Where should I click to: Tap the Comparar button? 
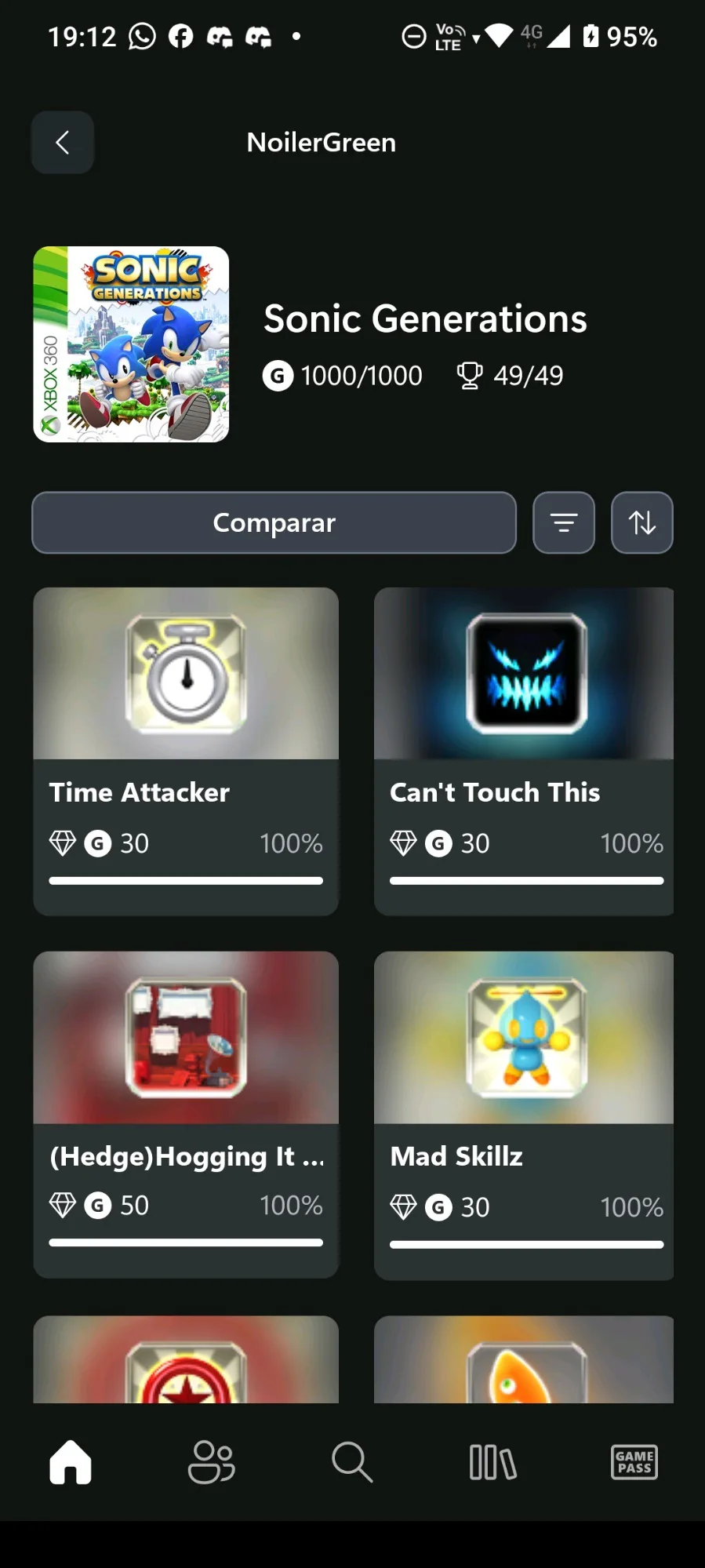point(274,522)
